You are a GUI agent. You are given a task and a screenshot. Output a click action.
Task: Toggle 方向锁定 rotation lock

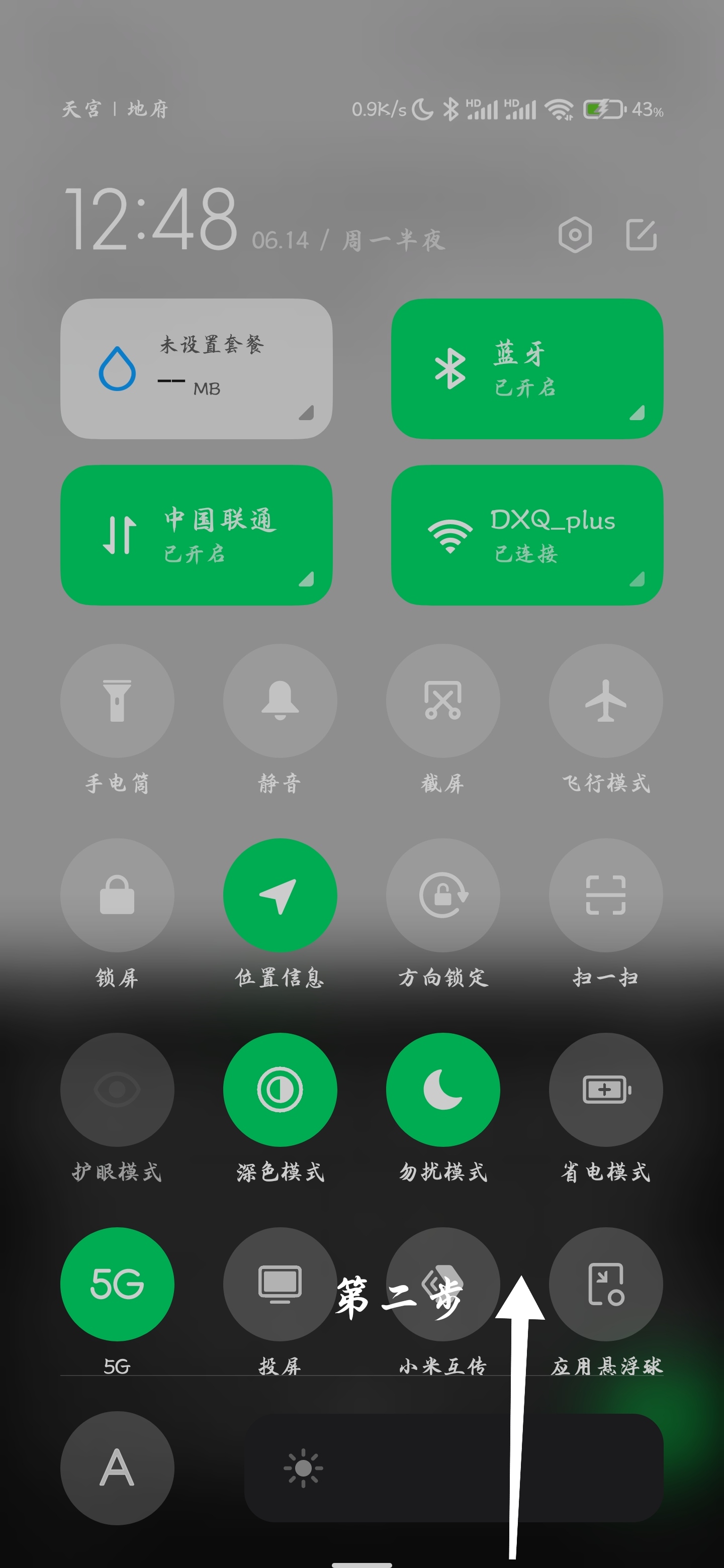442,895
